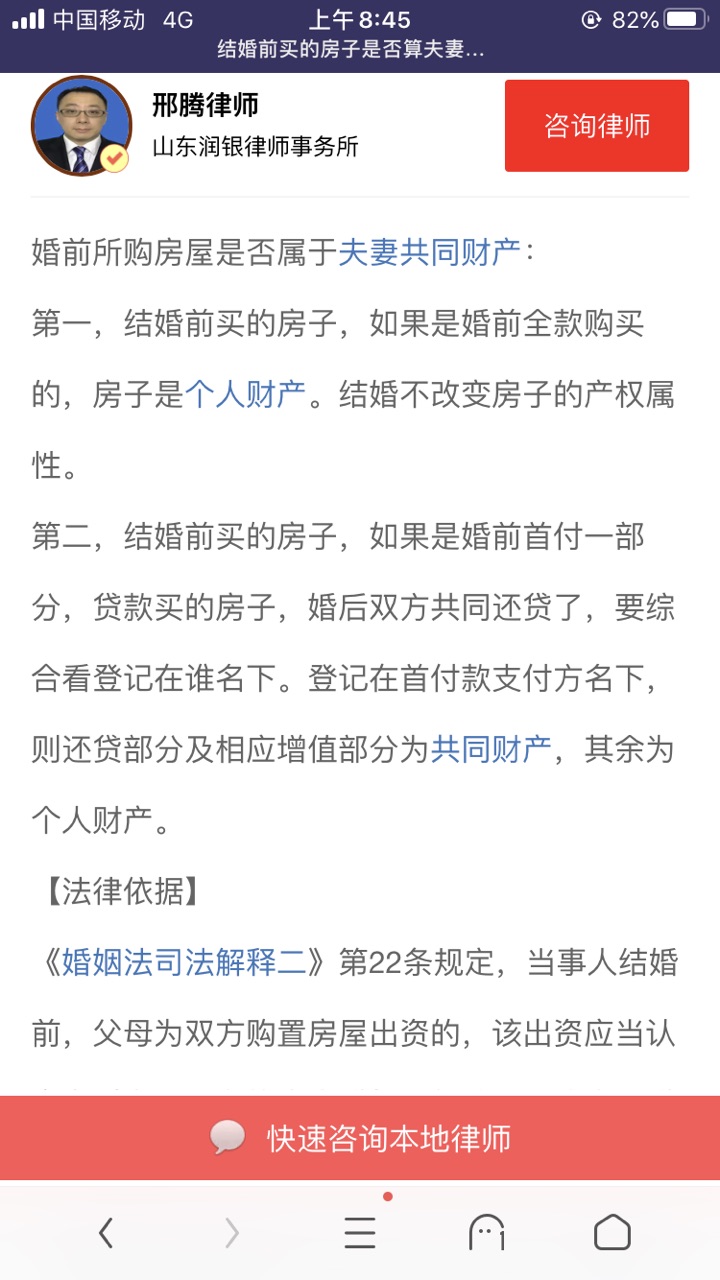Tap 快速咨询本地律师 banner

click(360, 1138)
